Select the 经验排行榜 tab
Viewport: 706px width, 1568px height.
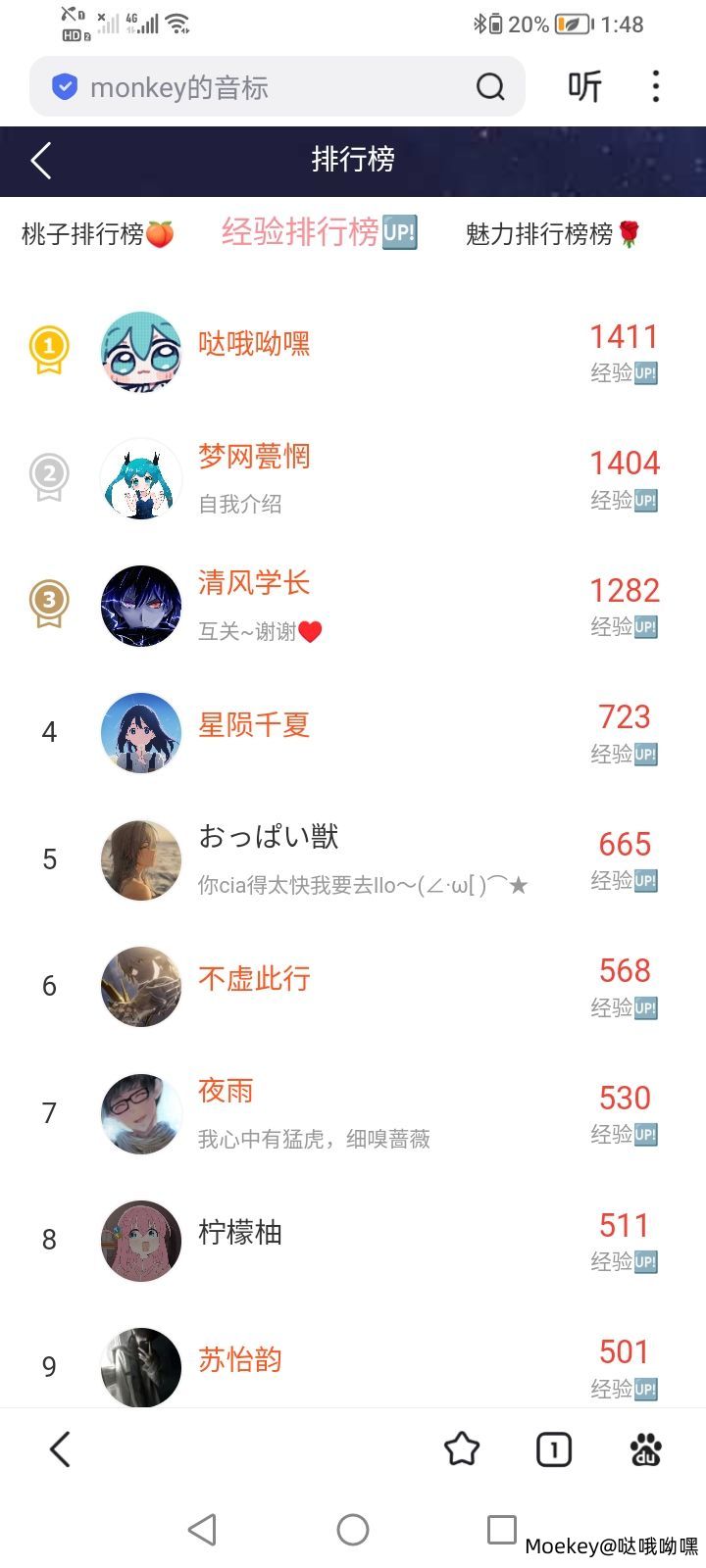[x=319, y=232]
